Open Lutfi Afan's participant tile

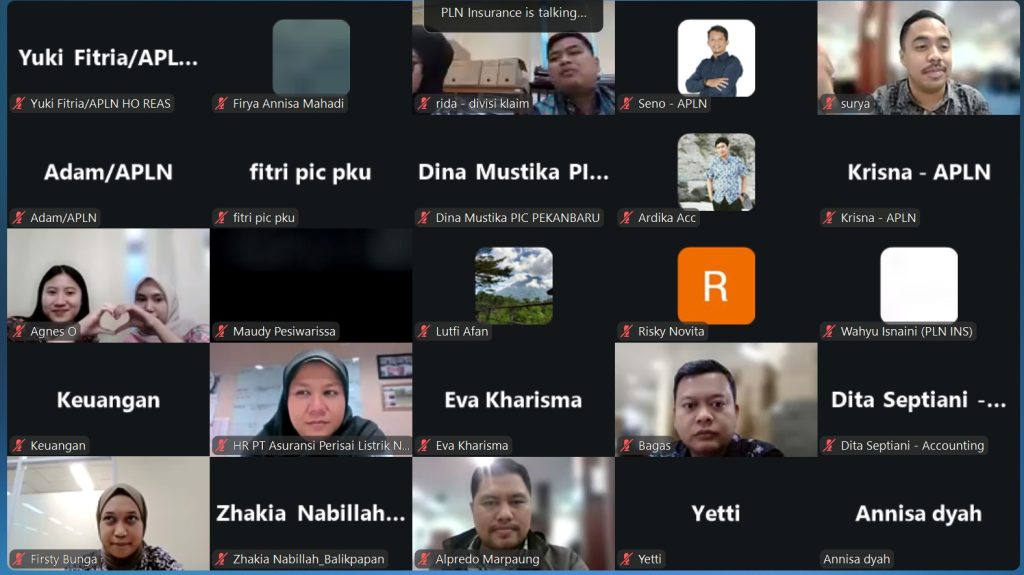tap(513, 286)
